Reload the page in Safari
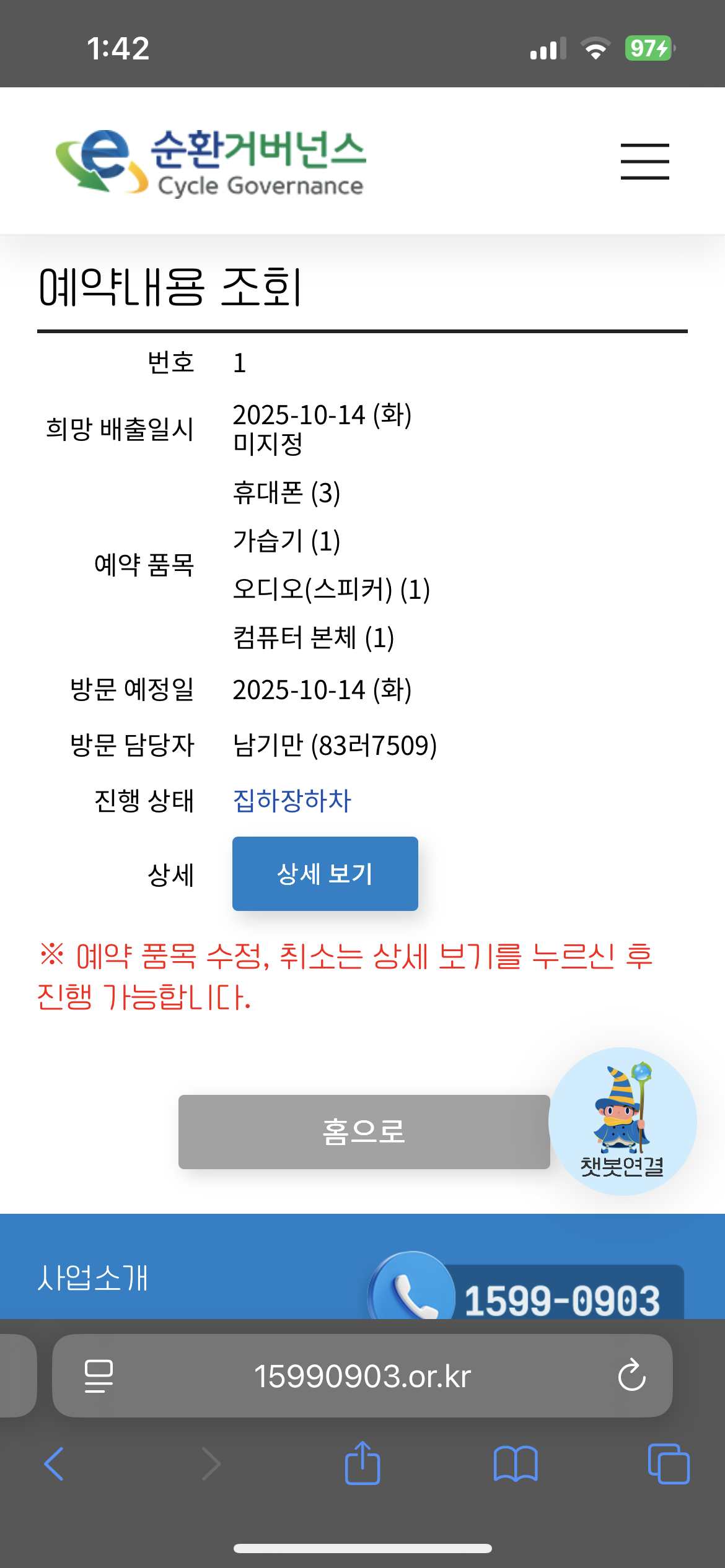Viewport: 725px width, 1568px height. tap(631, 1375)
